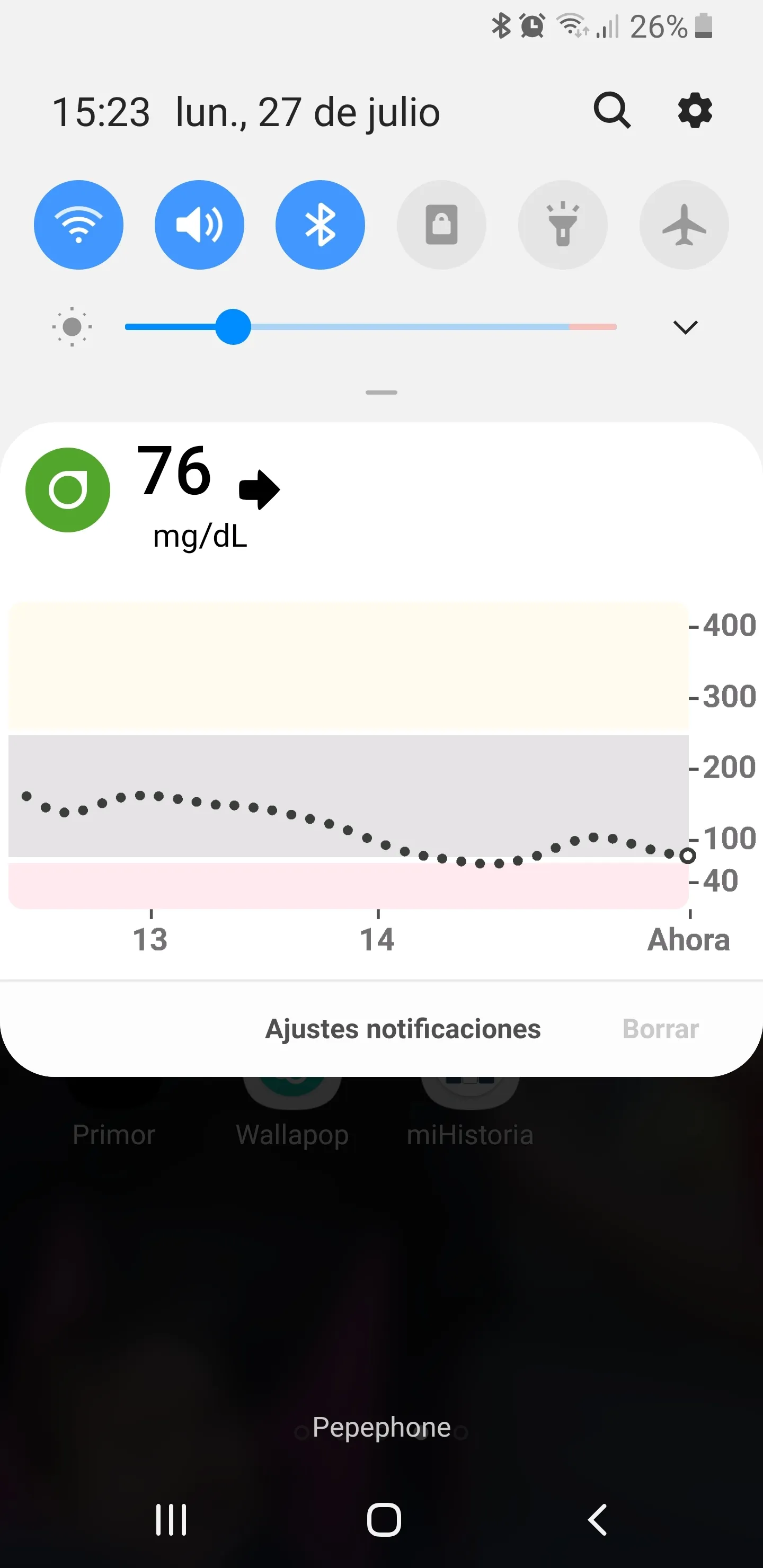Turn on the flashlight
This screenshot has height=1568, width=763.
[563, 225]
